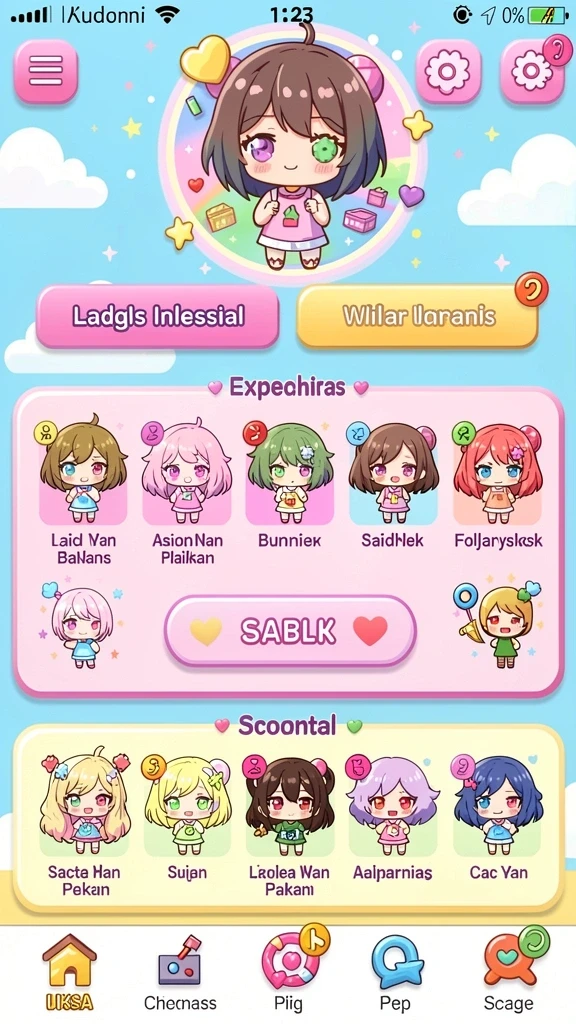Switch to the Scage tab
Viewport: 576px width, 1024px height.
pos(509,974)
